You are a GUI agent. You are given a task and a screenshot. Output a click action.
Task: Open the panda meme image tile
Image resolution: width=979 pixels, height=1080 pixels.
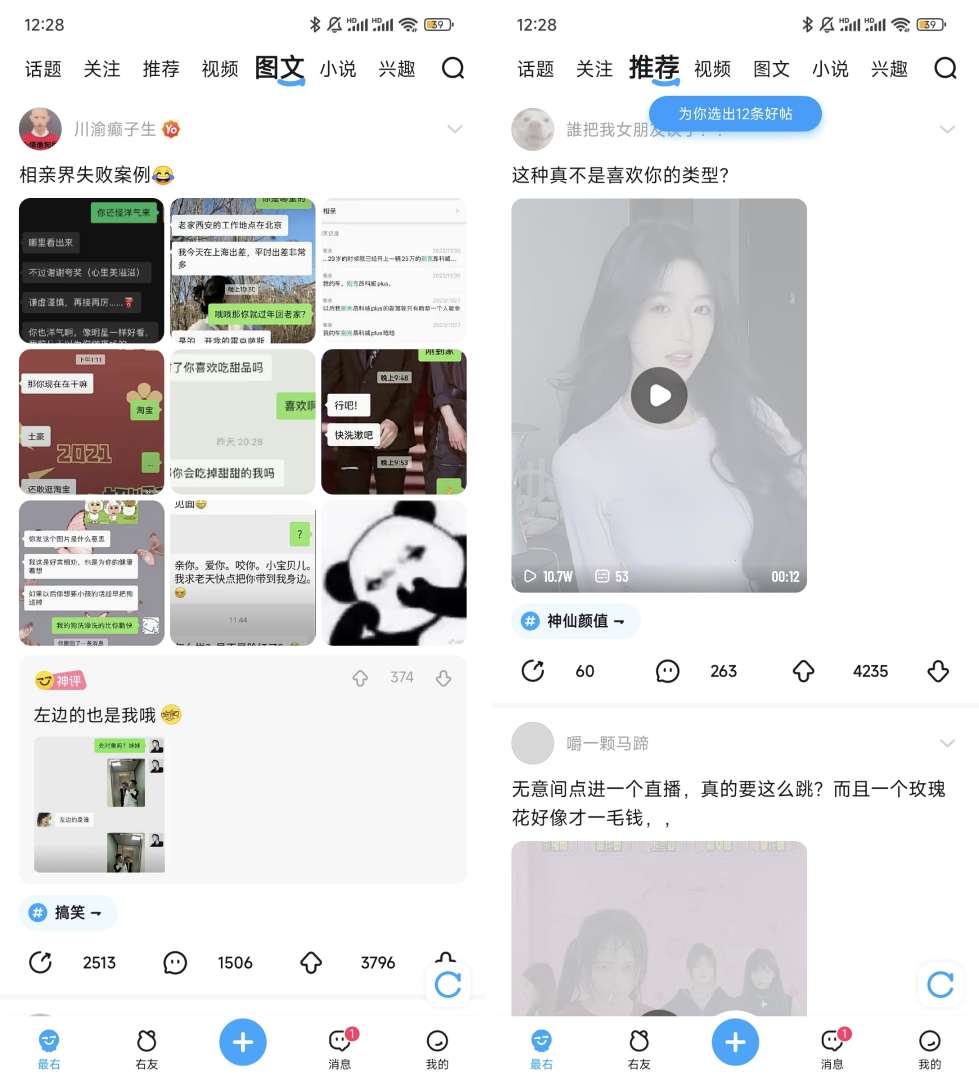393,573
